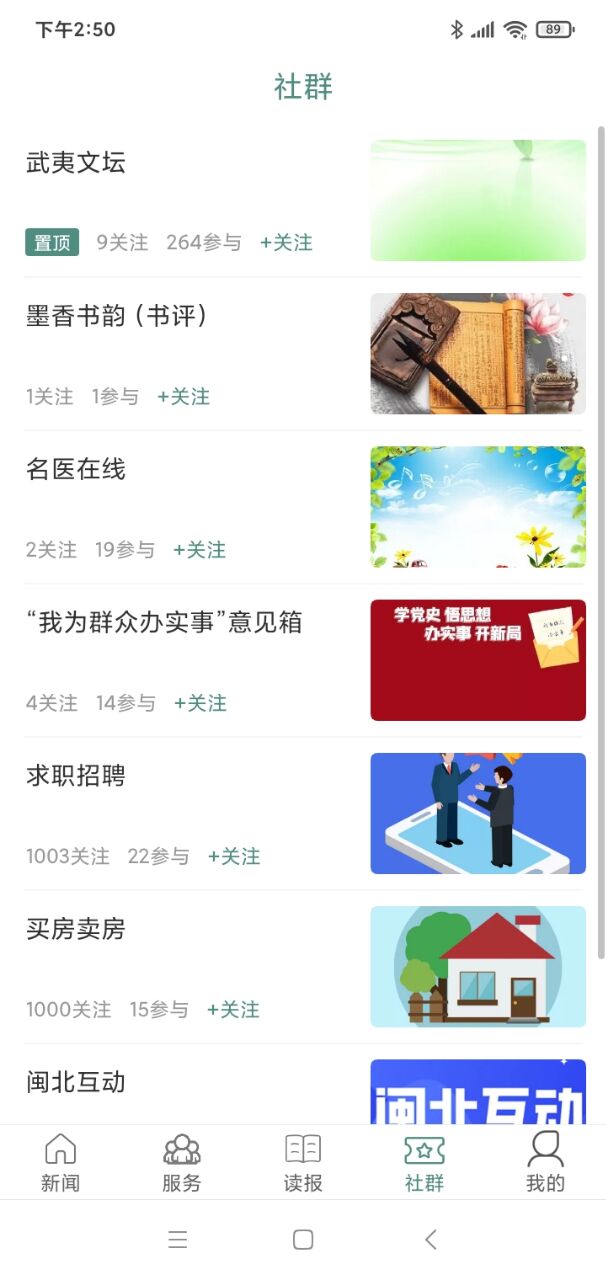Open the 武夷文坛 community
Image resolution: width=606 pixels, height=1280 pixels.
point(76,163)
